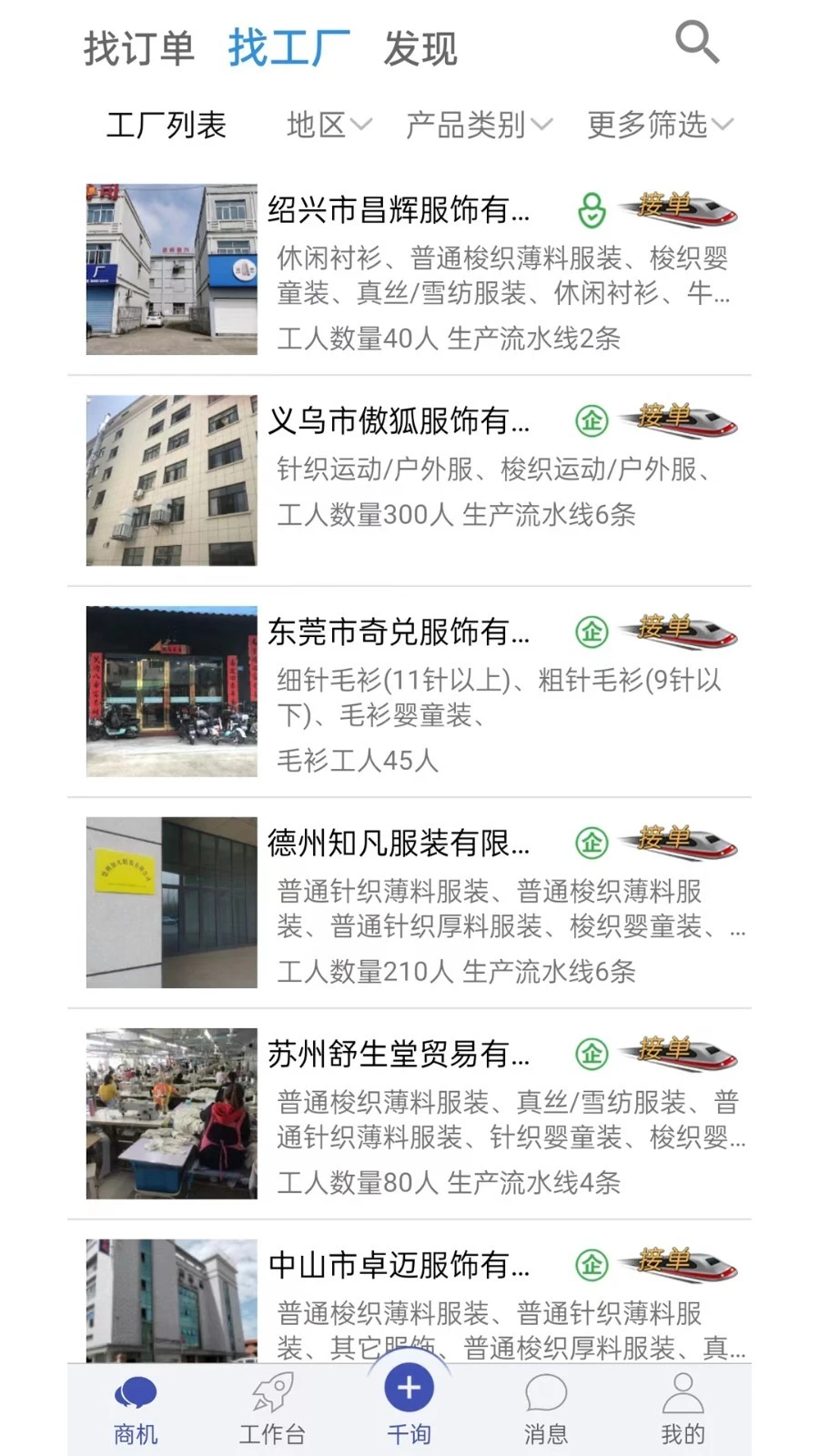Expand the 地区 filter dropdown
Image resolution: width=819 pixels, height=1456 pixels.
[x=328, y=125]
